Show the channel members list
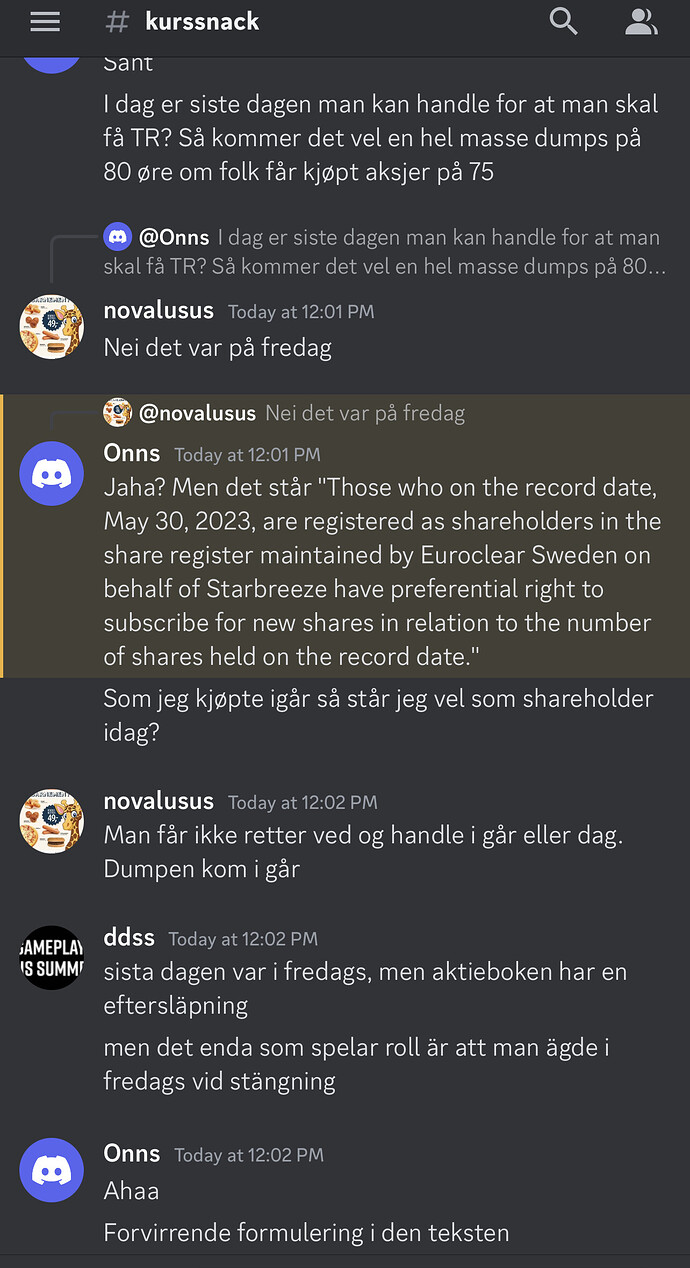 [x=641, y=22]
